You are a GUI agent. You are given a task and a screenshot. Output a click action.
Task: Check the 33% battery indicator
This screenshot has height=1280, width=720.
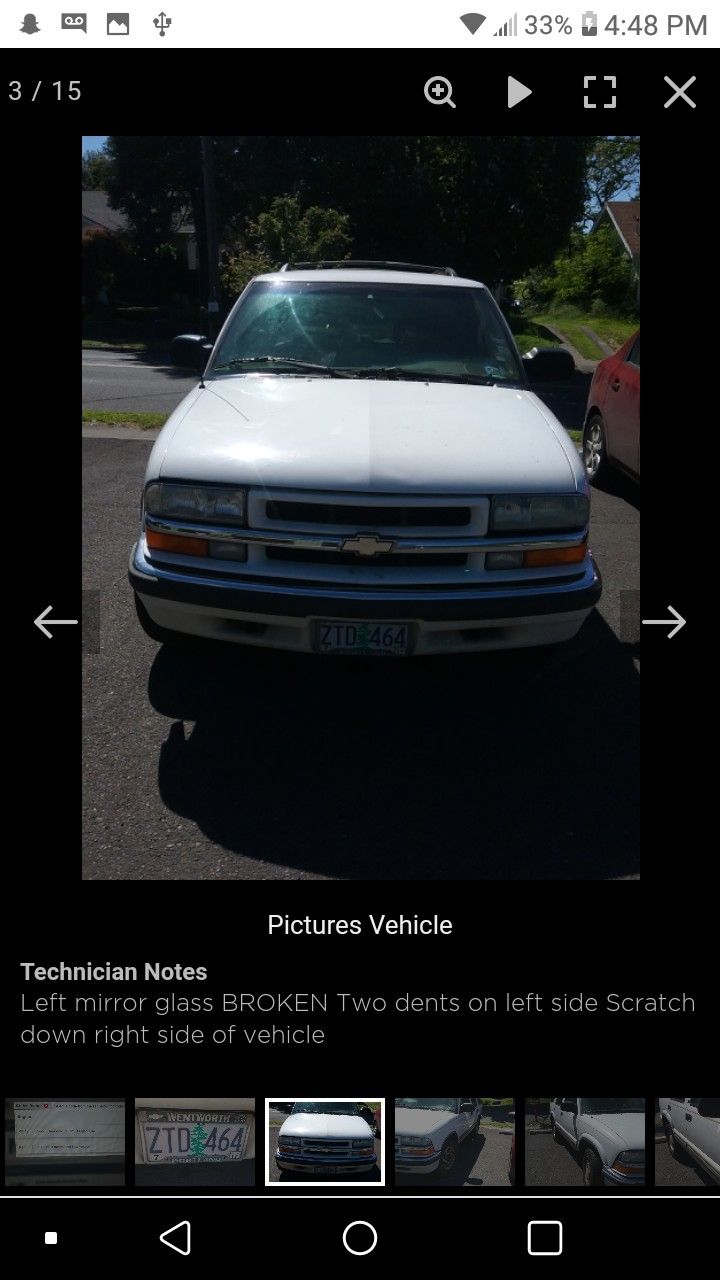pyautogui.click(x=549, y=23)
